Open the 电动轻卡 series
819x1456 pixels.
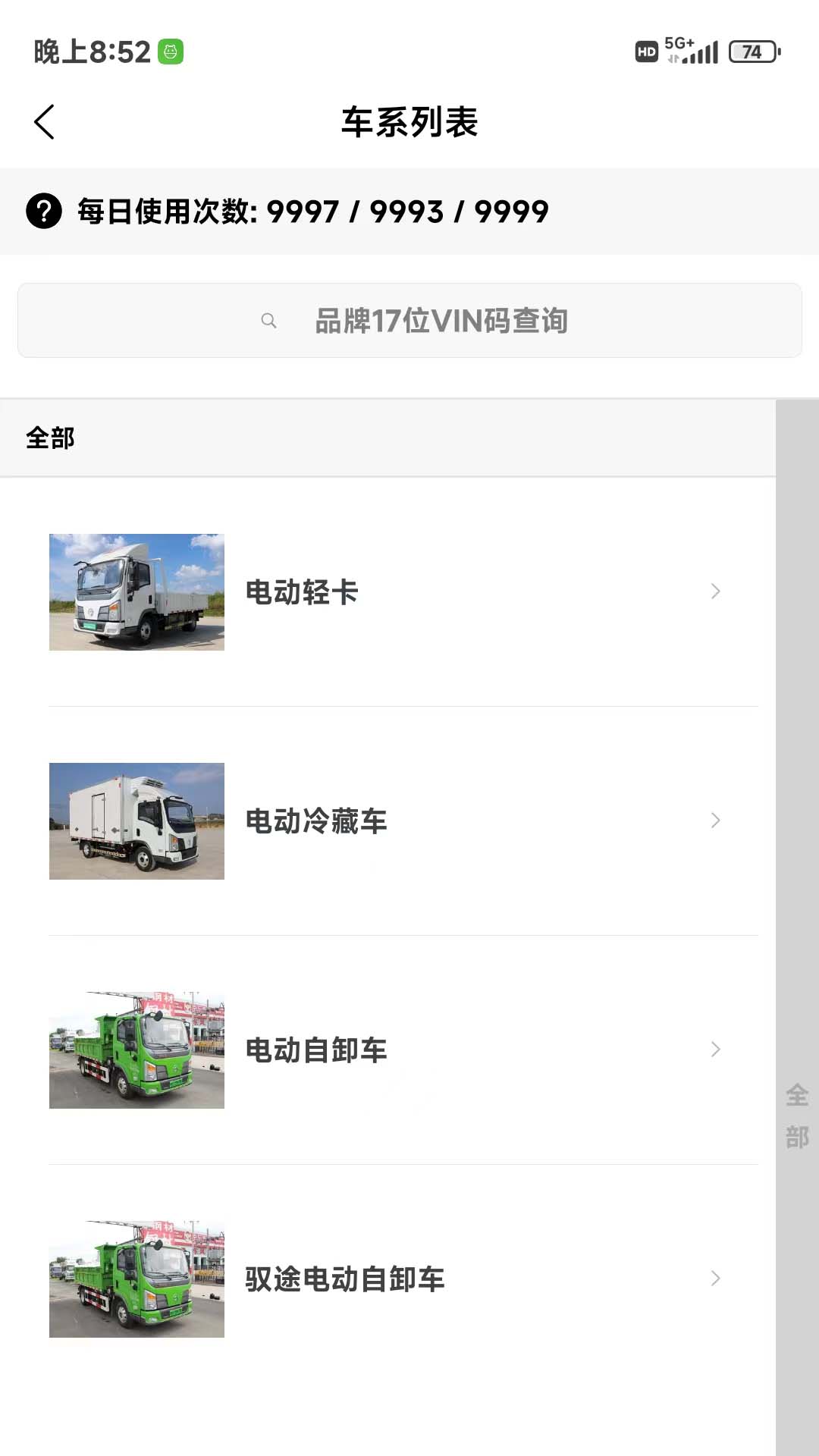(x=387, y=592)
